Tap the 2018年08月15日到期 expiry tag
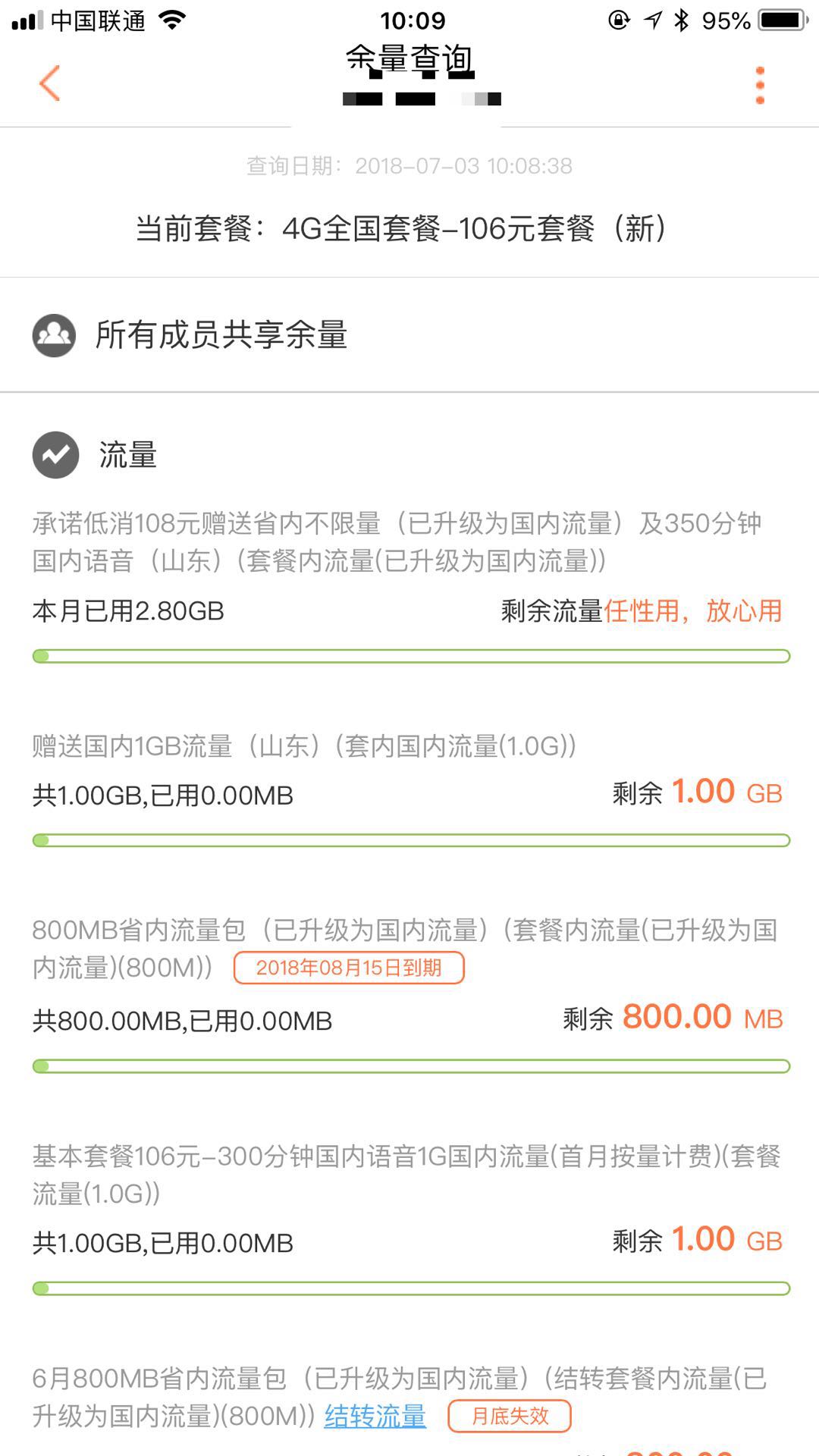819x1456 pixels. [348, 968]
